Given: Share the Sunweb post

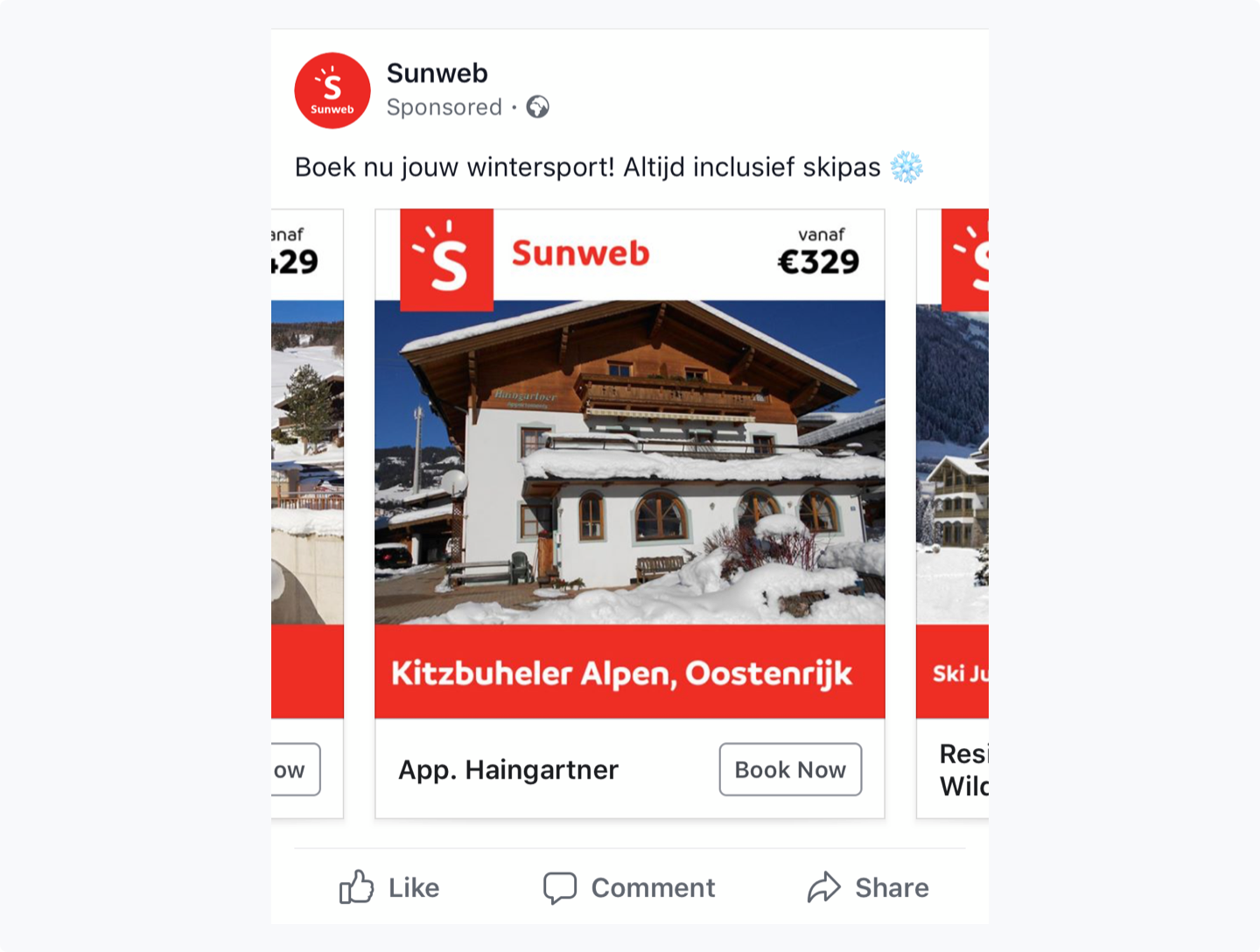Looking at the screenshot, I should [x=868, y=887].
